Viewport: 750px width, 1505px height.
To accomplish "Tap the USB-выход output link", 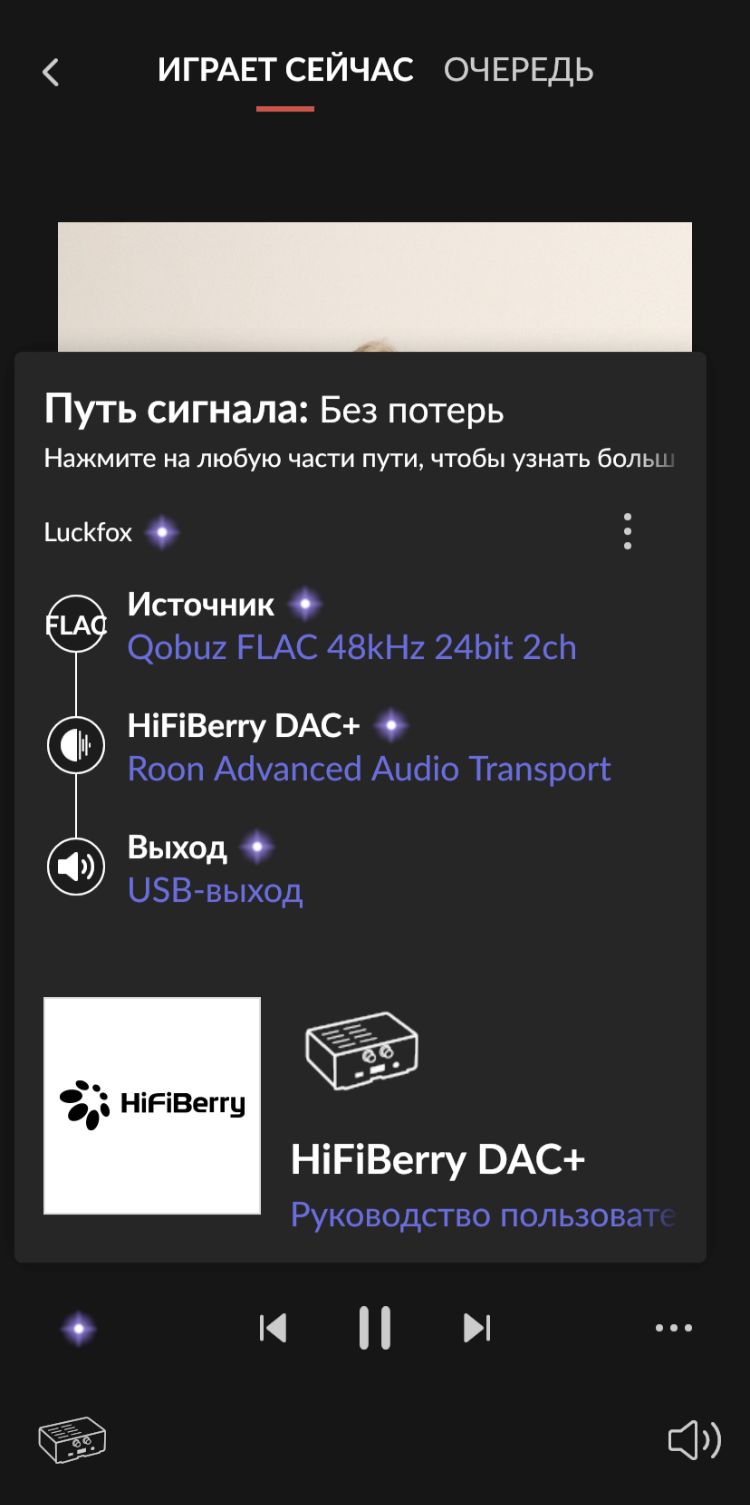I will tap(215, 890).
